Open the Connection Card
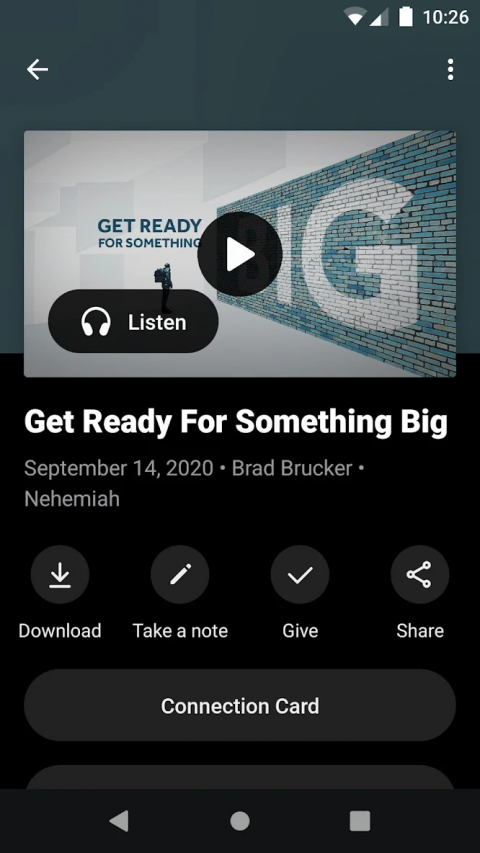480x853 pixels. tap(240, 706)
